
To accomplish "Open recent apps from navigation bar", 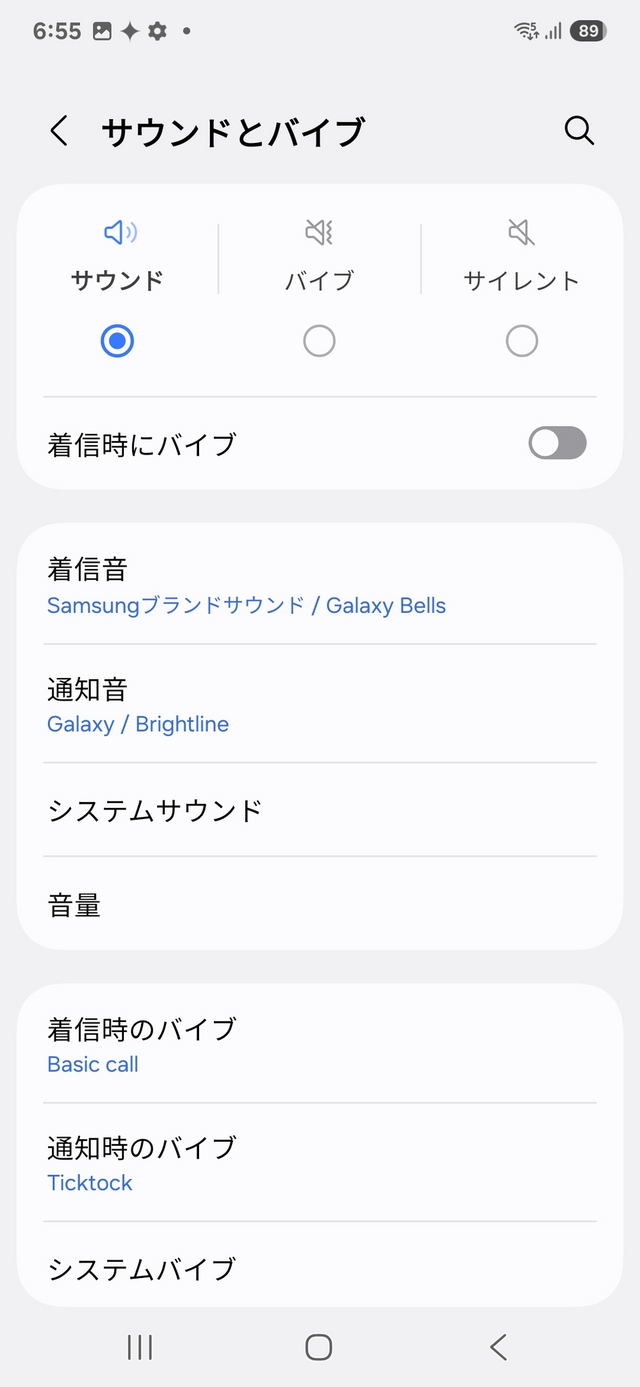I will click(x=140, y=1347).
